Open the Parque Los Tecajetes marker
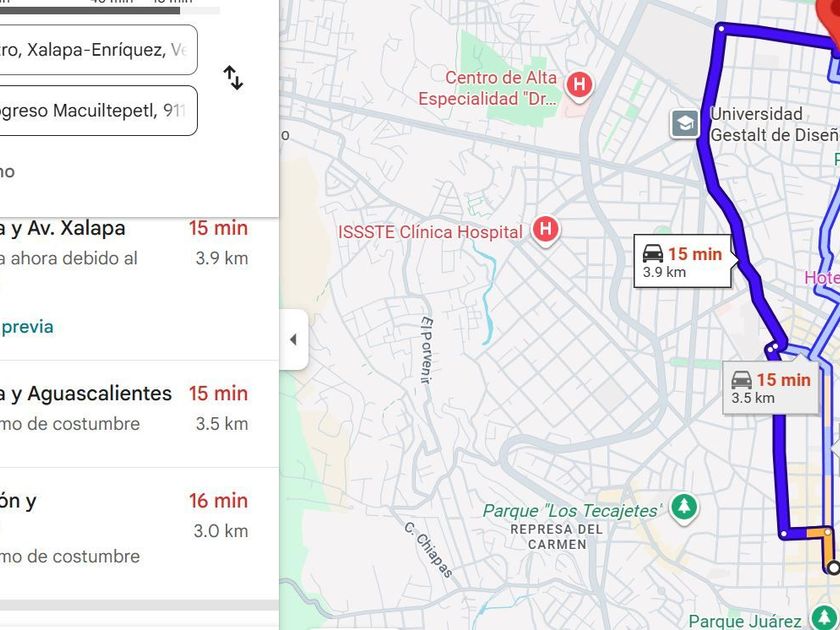The image size is (840, 630). [684, 507]
